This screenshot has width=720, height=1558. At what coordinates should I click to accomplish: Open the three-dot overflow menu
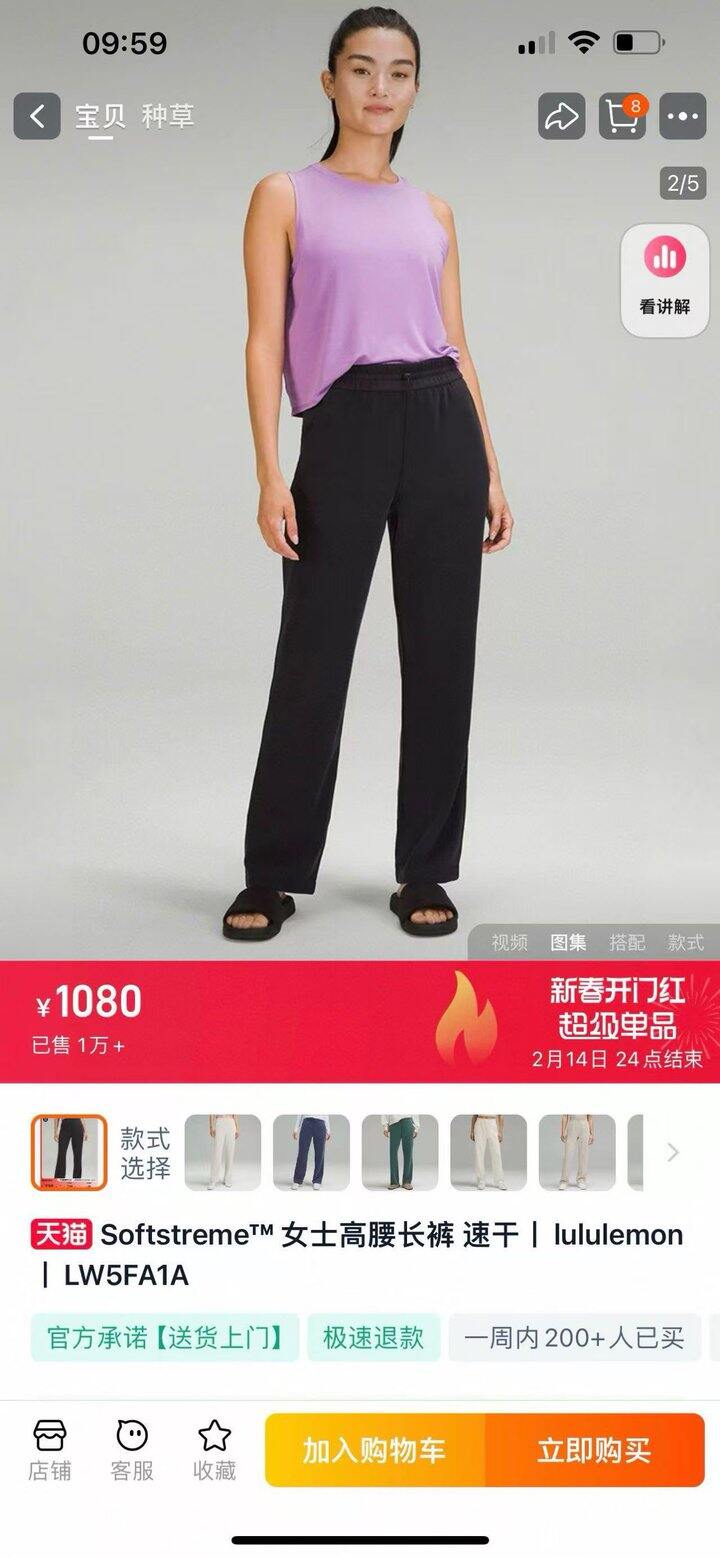[x=684, y=116]
